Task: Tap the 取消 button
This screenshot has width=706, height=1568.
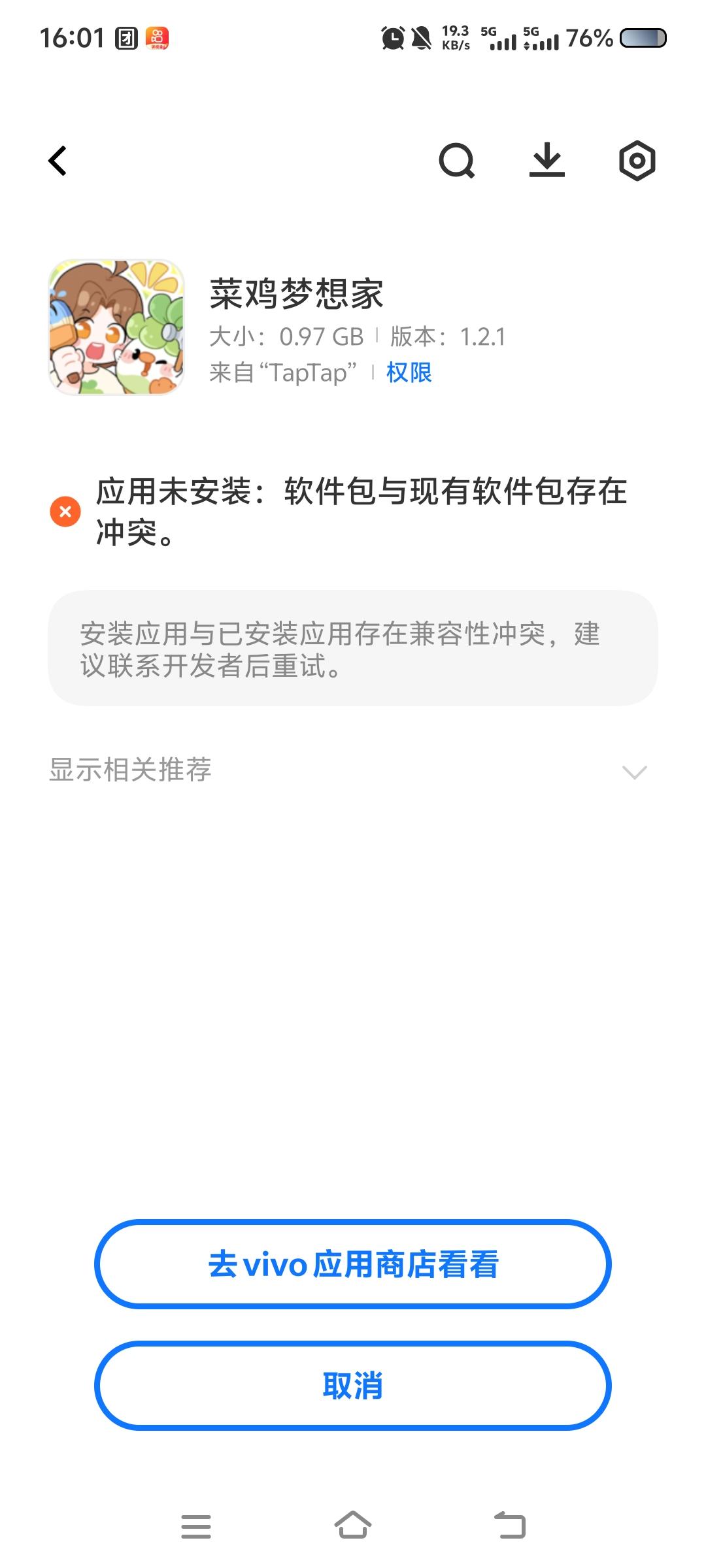Action: 353,1386
